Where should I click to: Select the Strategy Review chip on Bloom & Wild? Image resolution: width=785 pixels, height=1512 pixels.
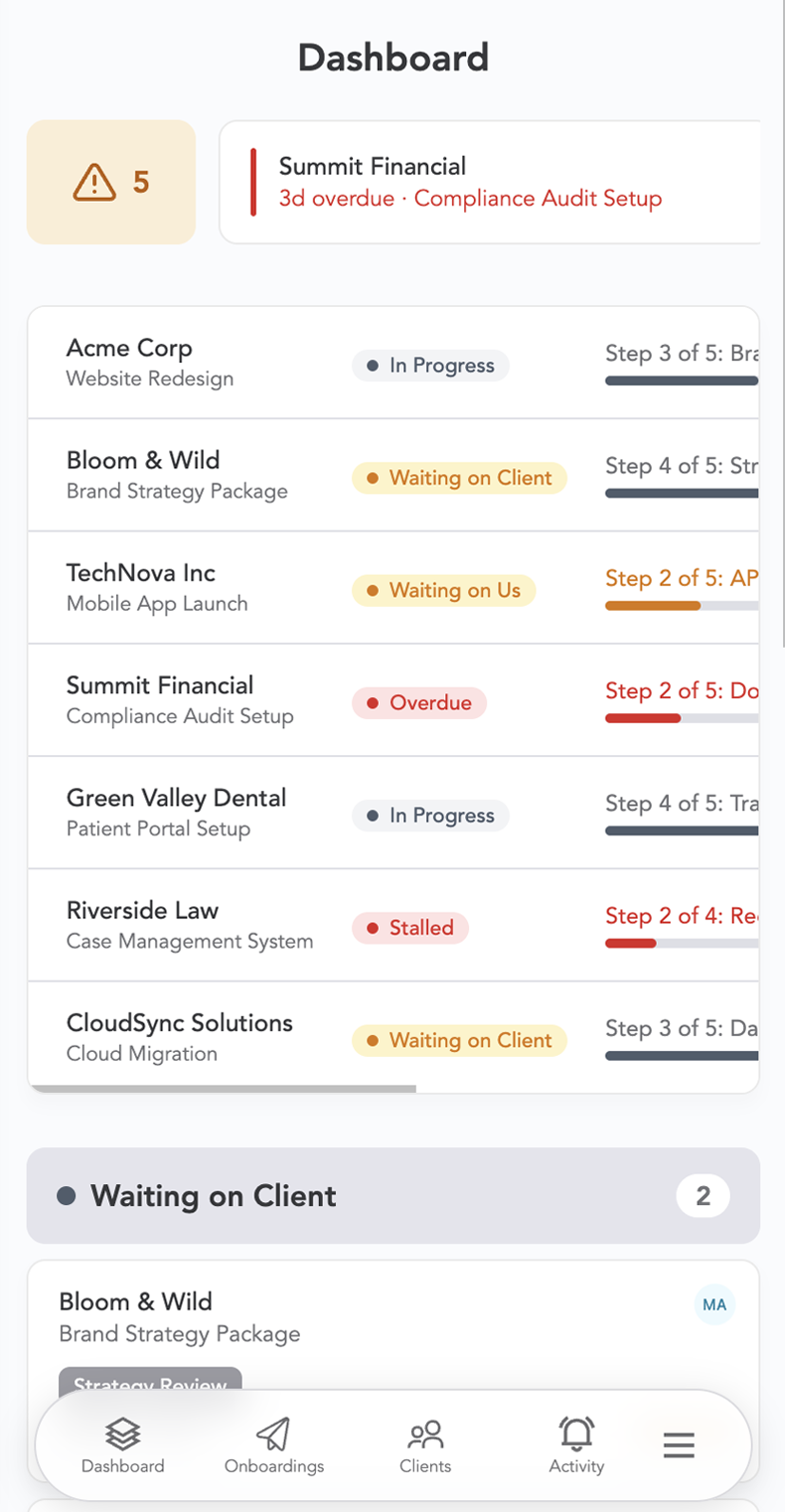click(x=149, y=1385)
